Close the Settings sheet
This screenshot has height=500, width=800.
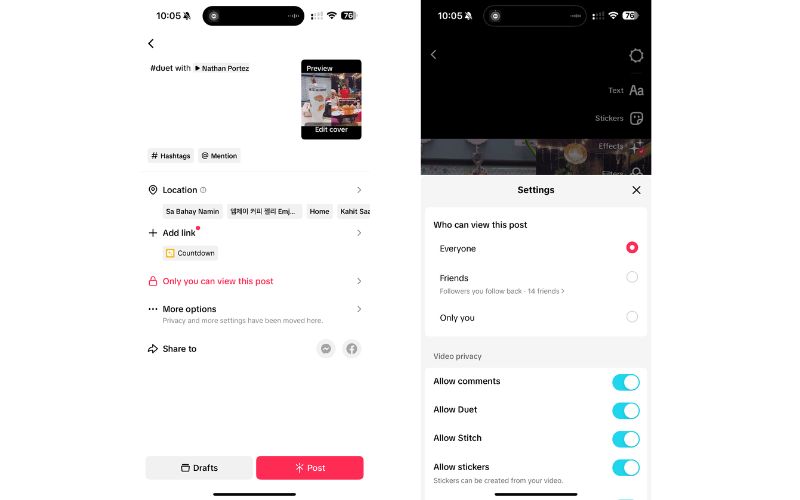coord(636,190)
